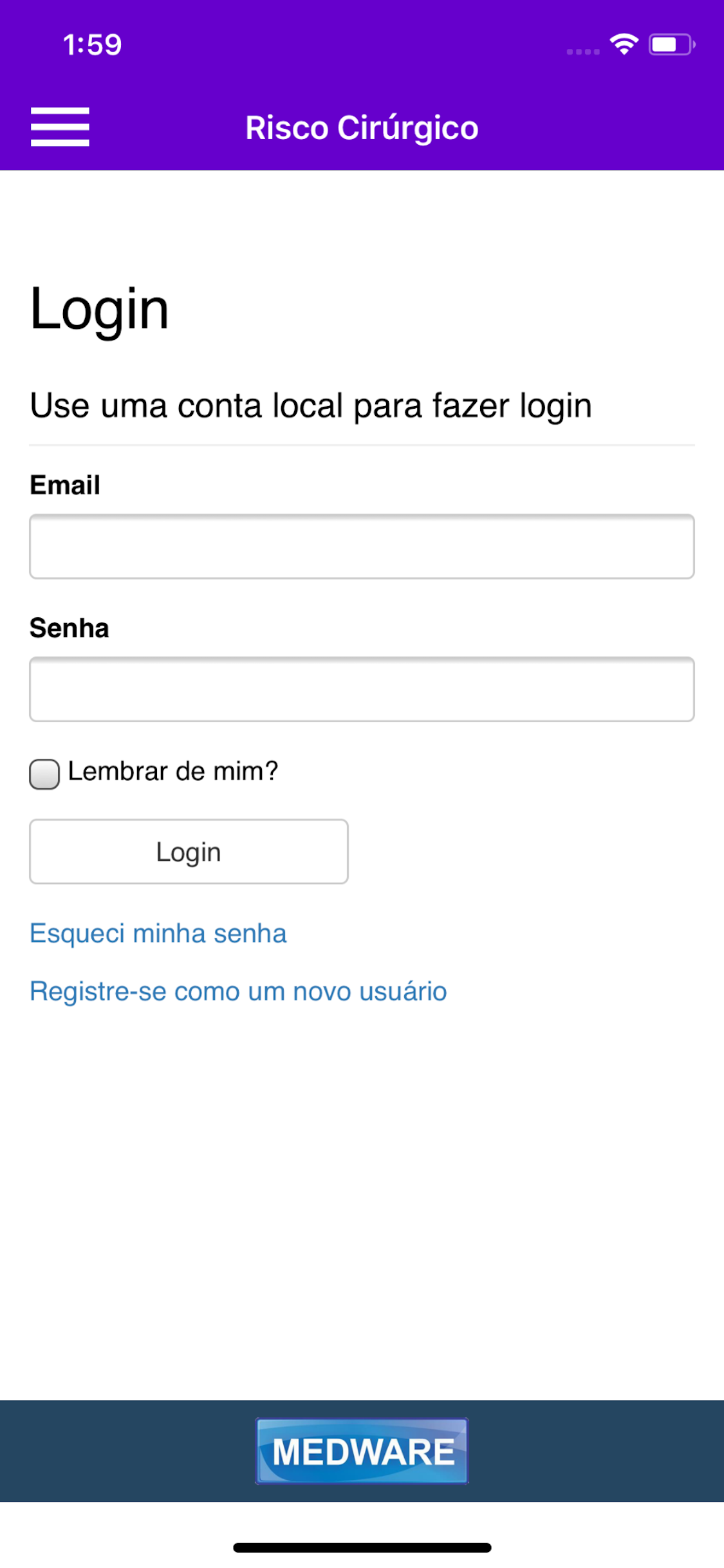Click the MEDWARE logo
Viewport: 724px width, 1568px height.
[x=362, y=1450]
